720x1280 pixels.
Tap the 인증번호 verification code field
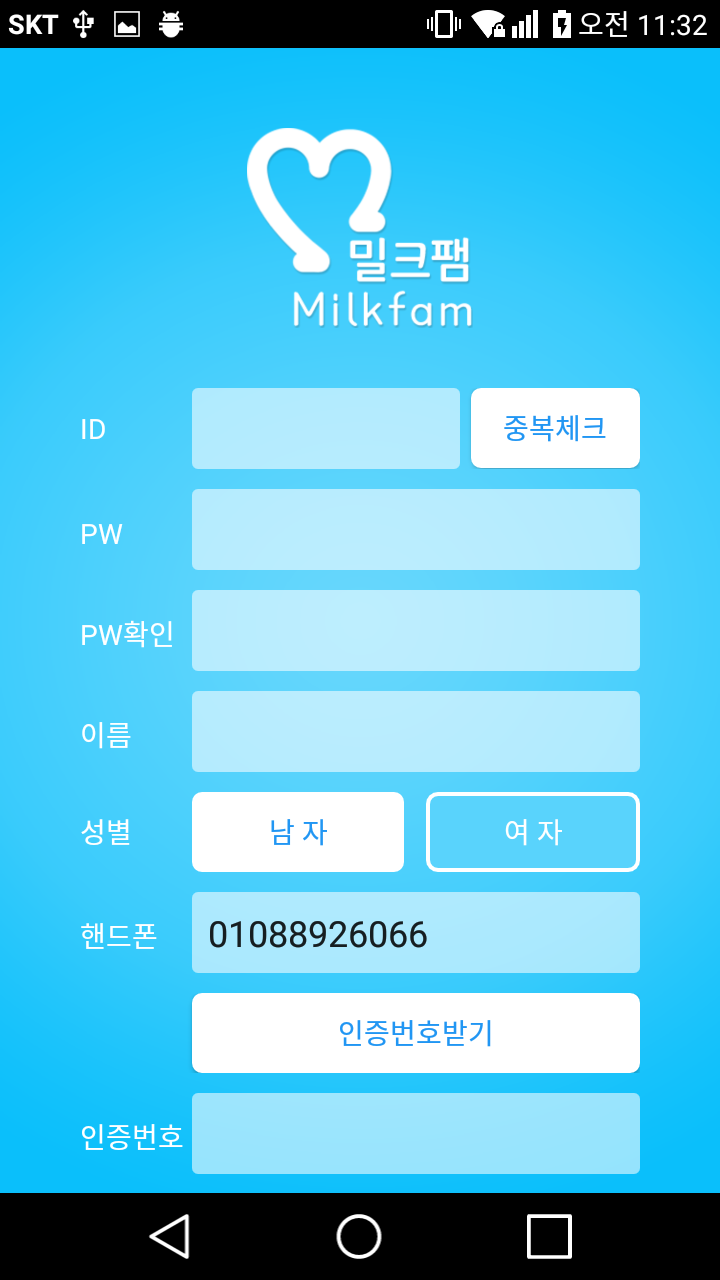(x=415, y=1133)
